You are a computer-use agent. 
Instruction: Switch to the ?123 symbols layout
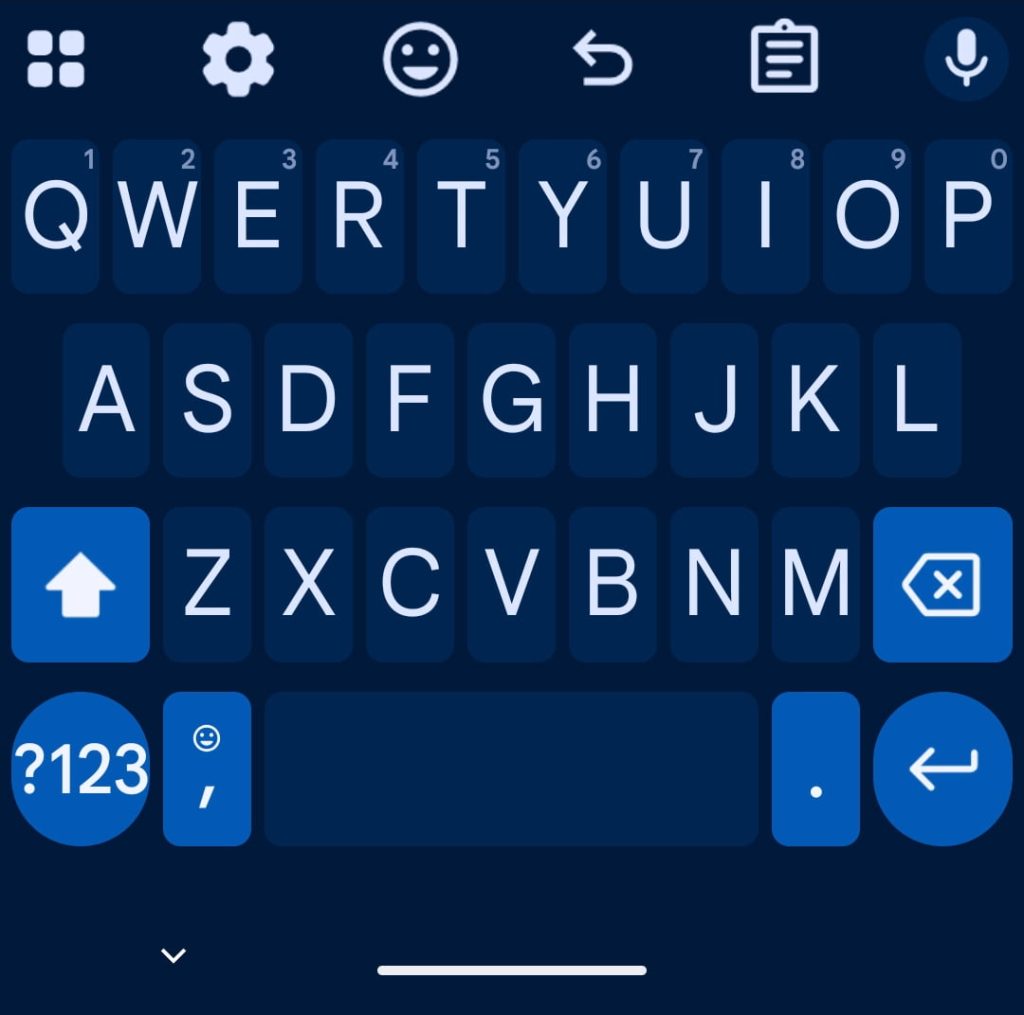[x=81, y=769]
